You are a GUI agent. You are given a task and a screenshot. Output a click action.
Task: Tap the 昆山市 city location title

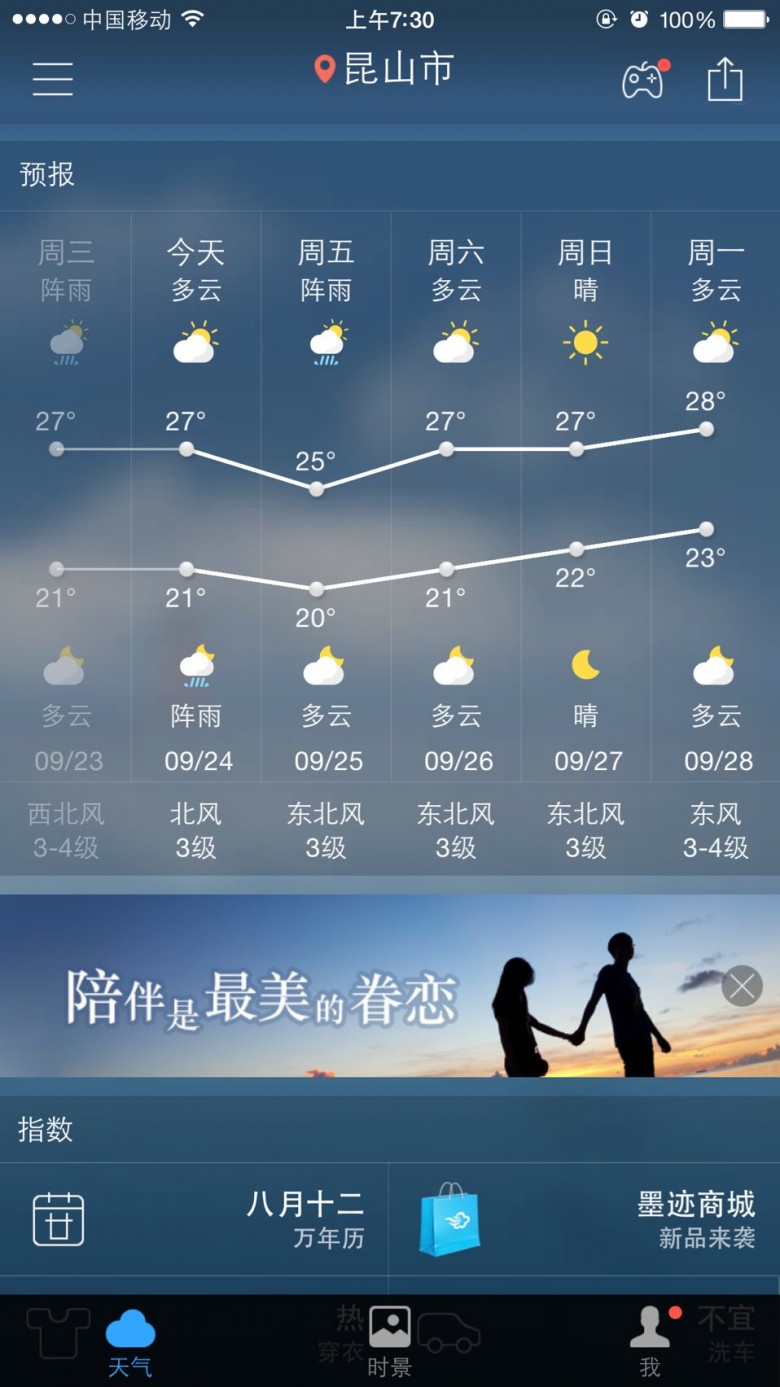coord(385,70)
